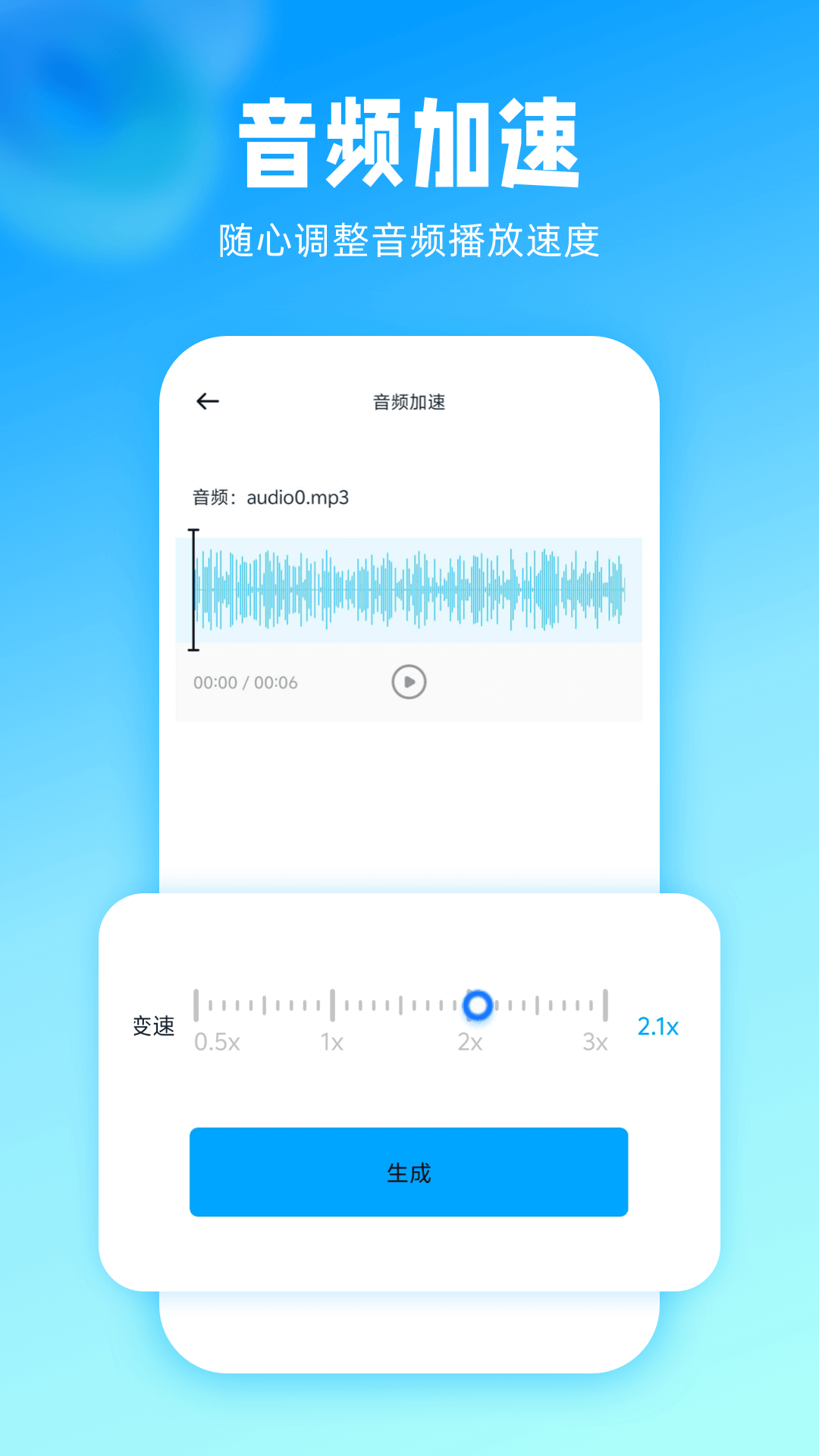819x1456 pixels.
Task: Tap the 音频加速 headline at the top
Action: (409, 140)
